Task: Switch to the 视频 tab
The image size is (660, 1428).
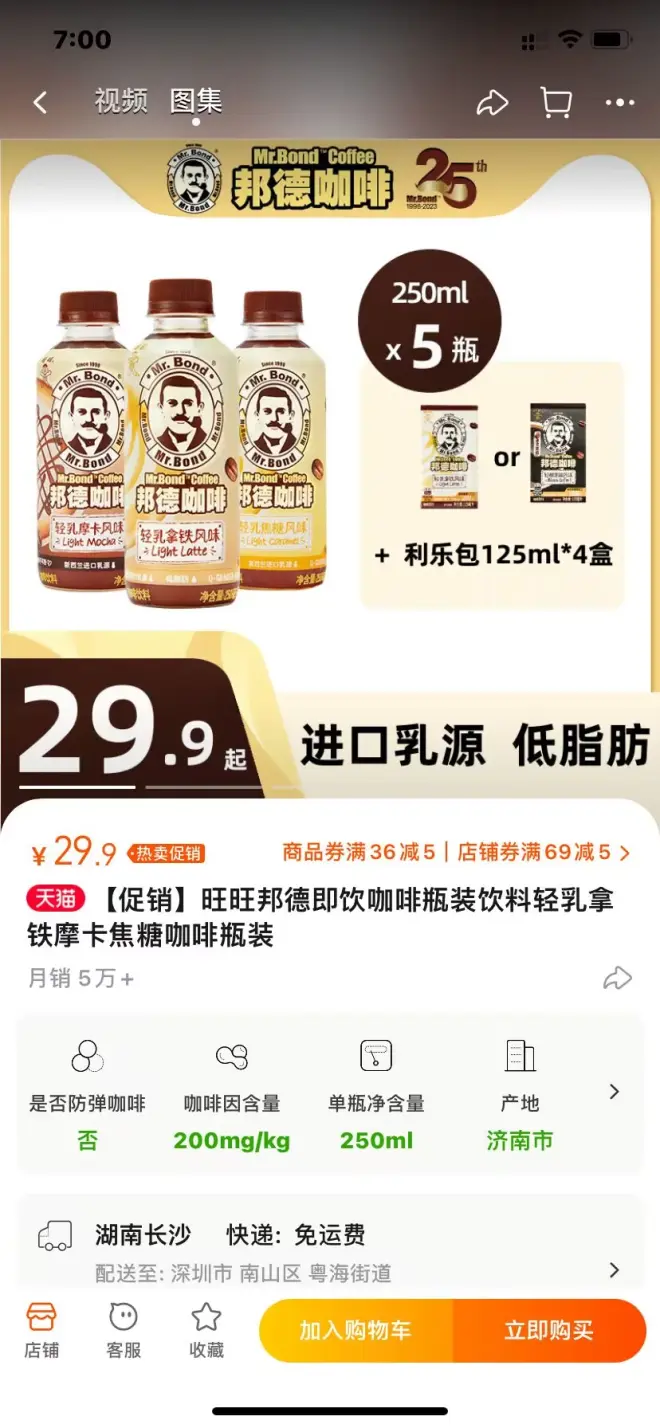Action: pos(121,101)
